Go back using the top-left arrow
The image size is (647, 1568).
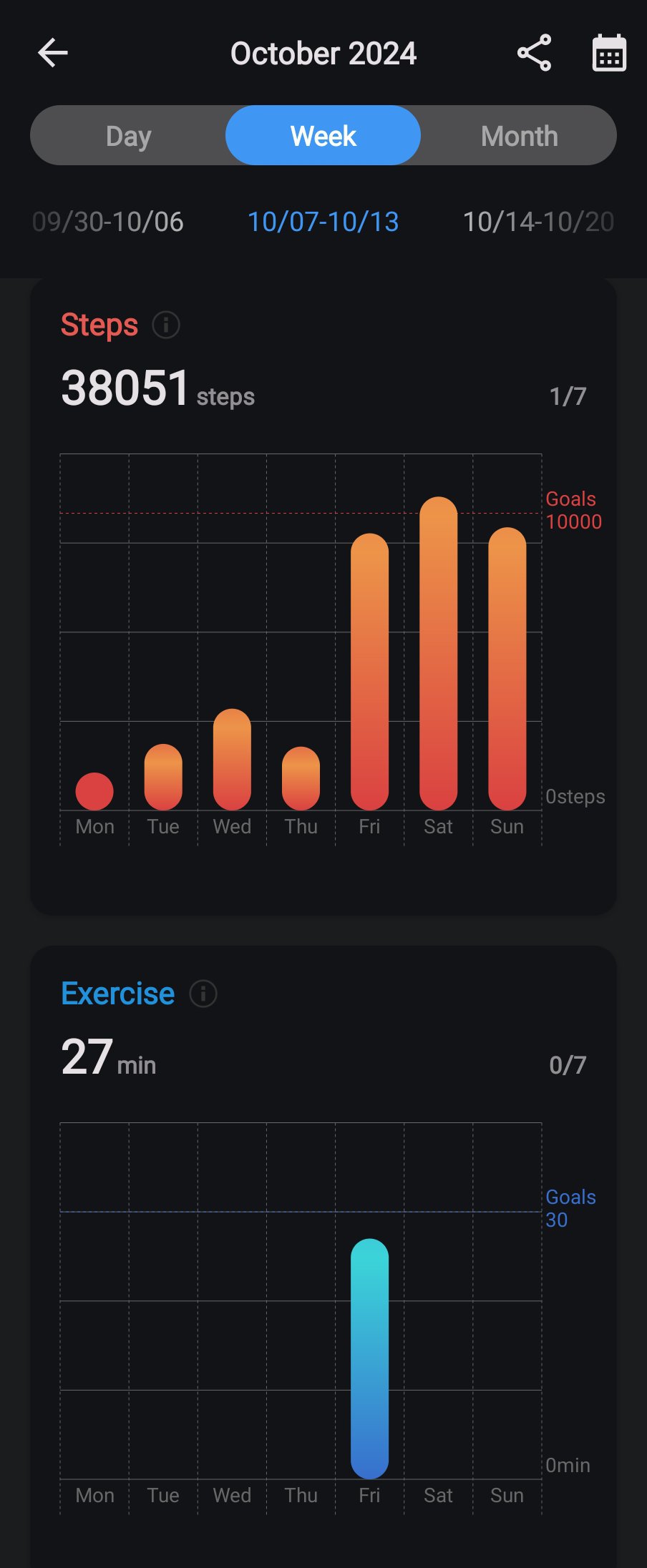coord(53,53)
